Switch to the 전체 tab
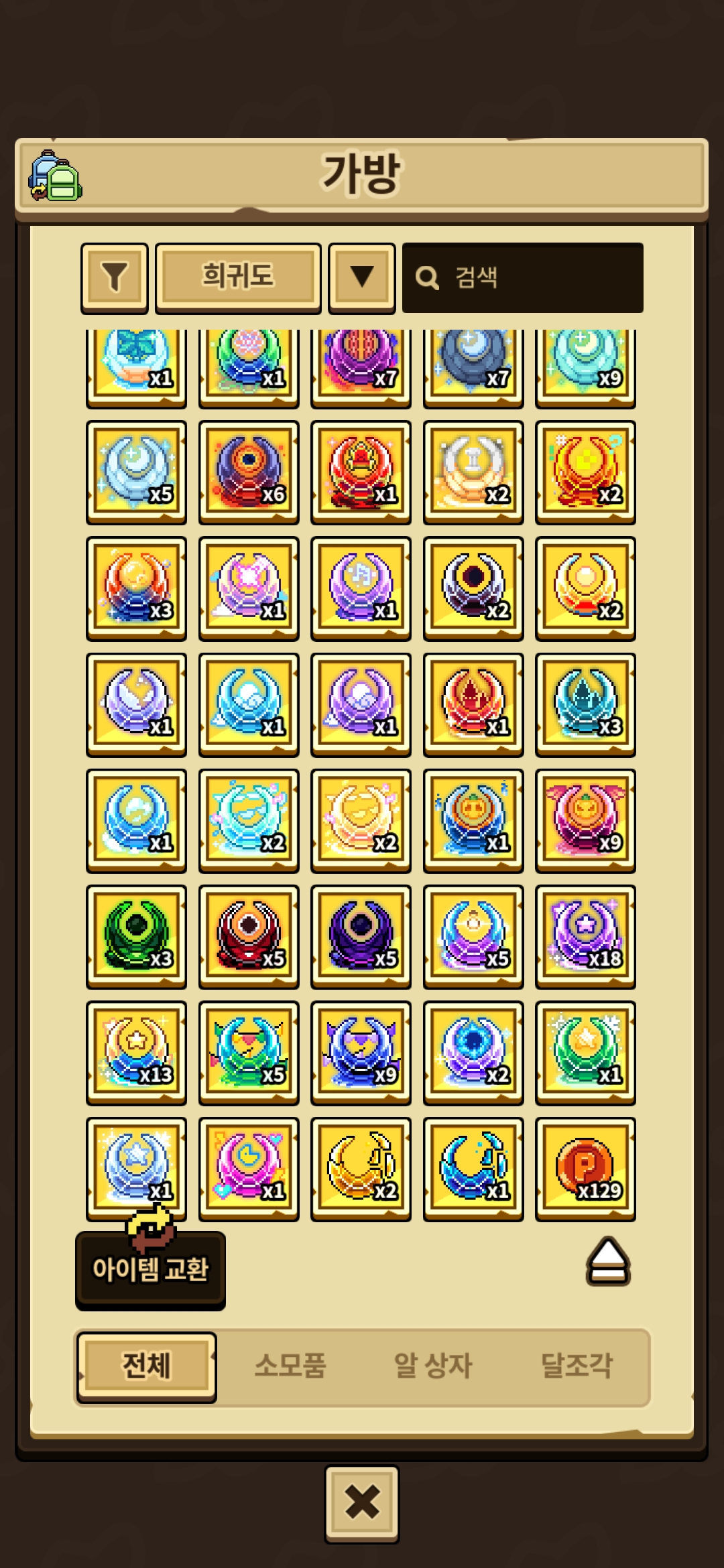The image size is (724, 1568). click(147, 1366)
